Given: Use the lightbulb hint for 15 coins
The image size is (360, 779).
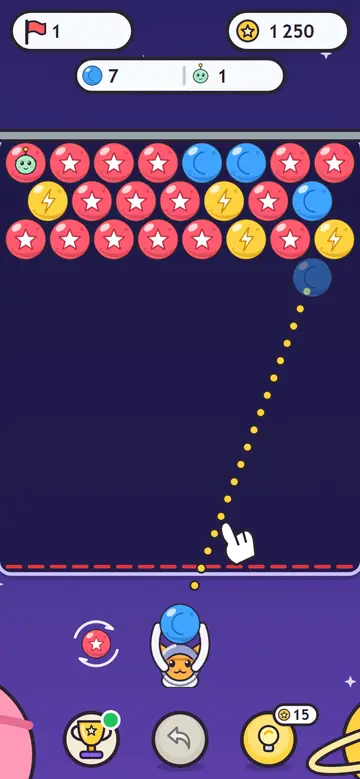Looking at the screenshot, I should pos(269,739).
